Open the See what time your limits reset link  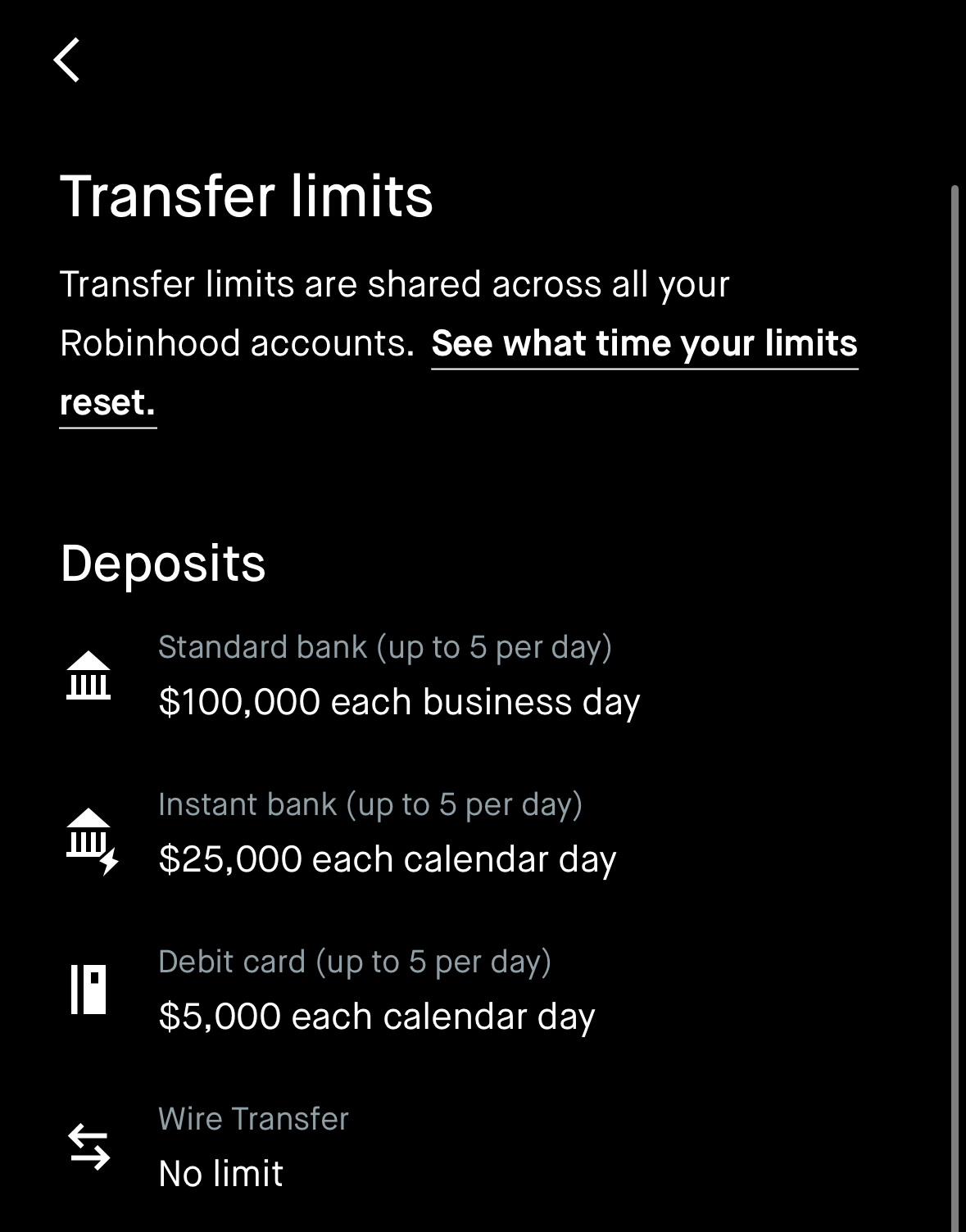point(644,344)
